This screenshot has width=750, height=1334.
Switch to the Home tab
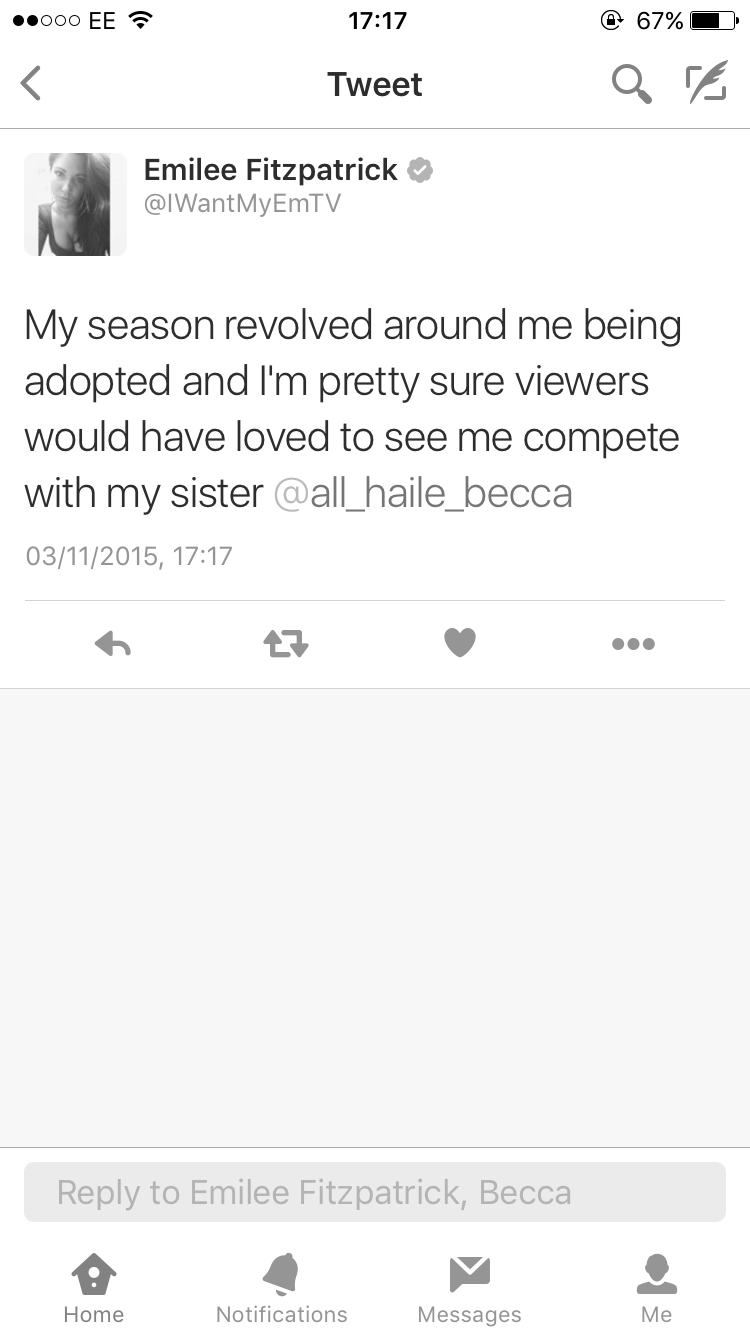(94, 1289)
